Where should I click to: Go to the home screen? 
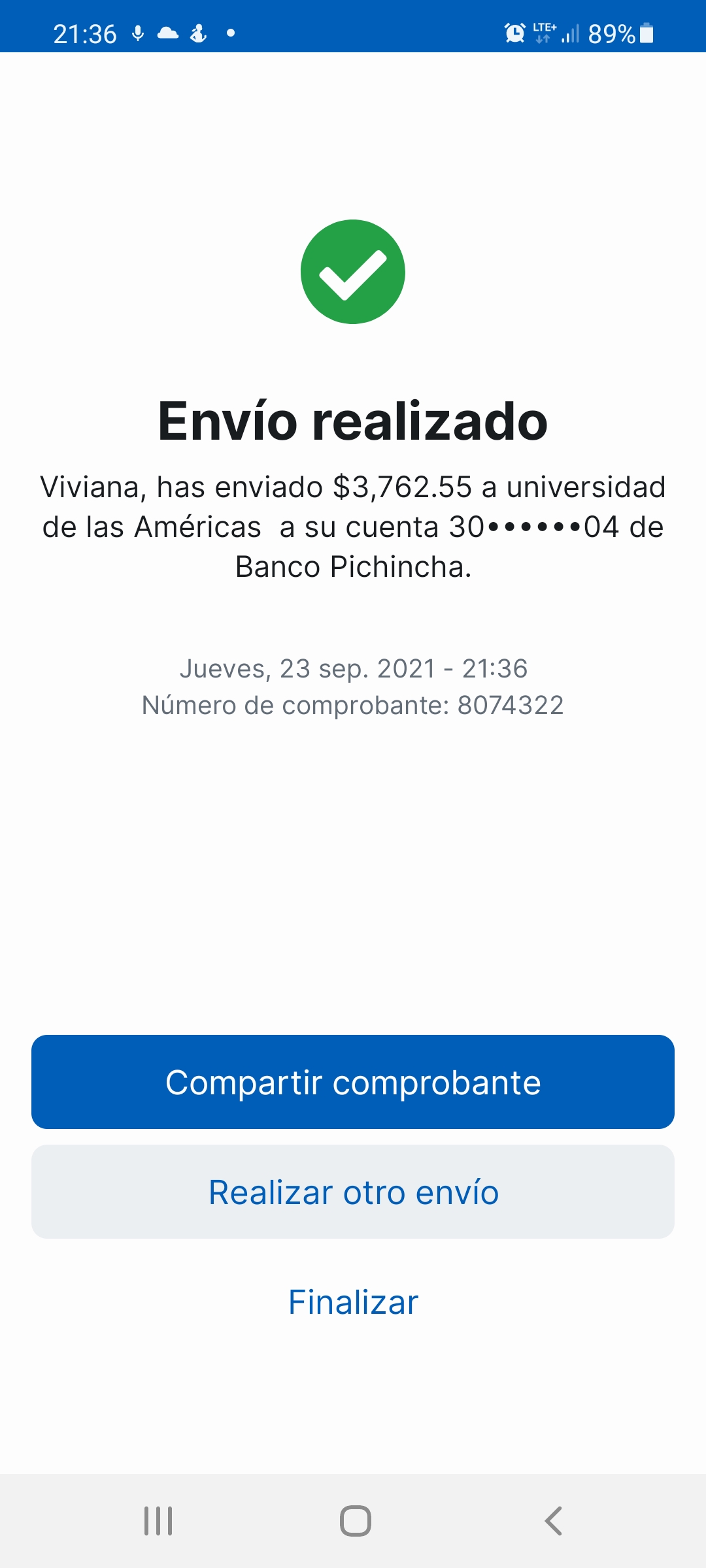355,1521
